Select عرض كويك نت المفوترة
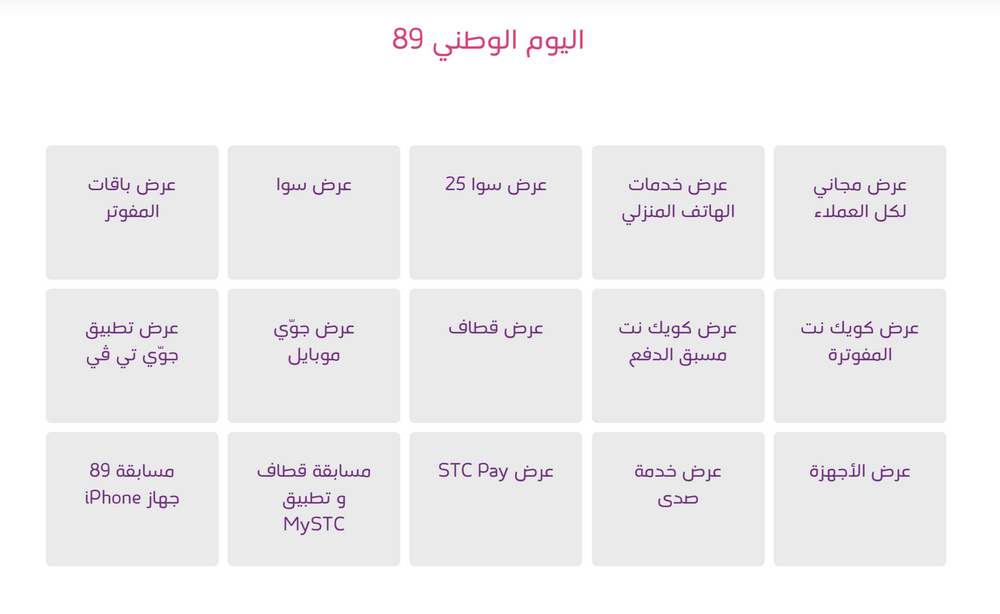 click(859, 355)
